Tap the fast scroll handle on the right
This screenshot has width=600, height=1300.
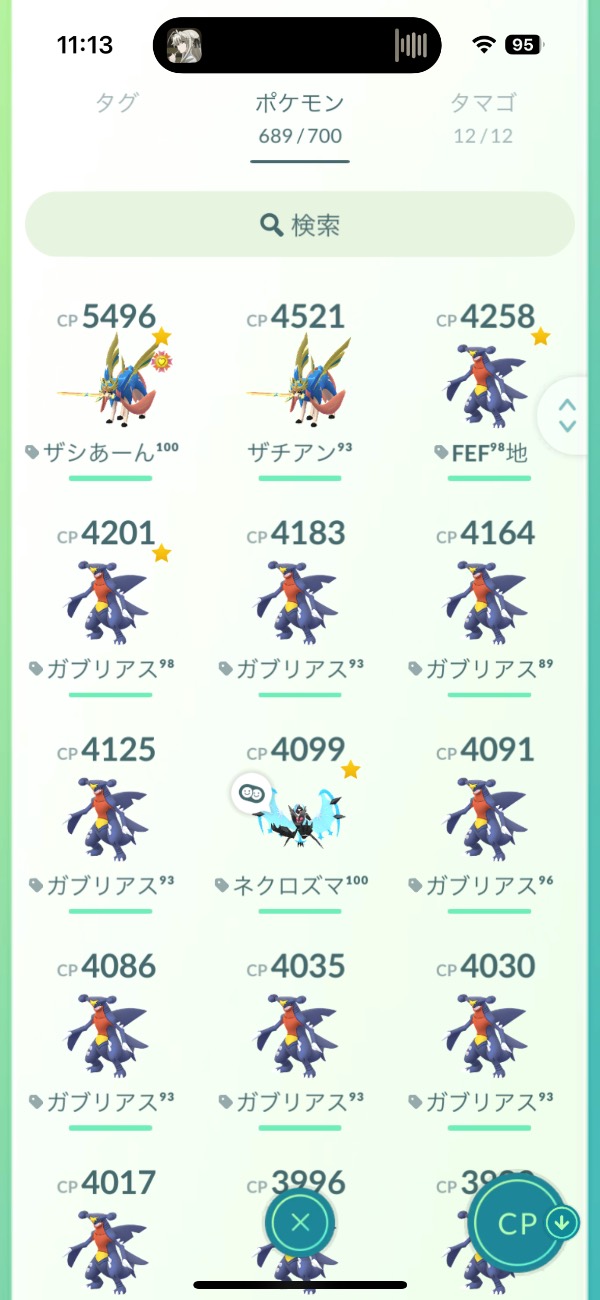click(x=568, y=415)
